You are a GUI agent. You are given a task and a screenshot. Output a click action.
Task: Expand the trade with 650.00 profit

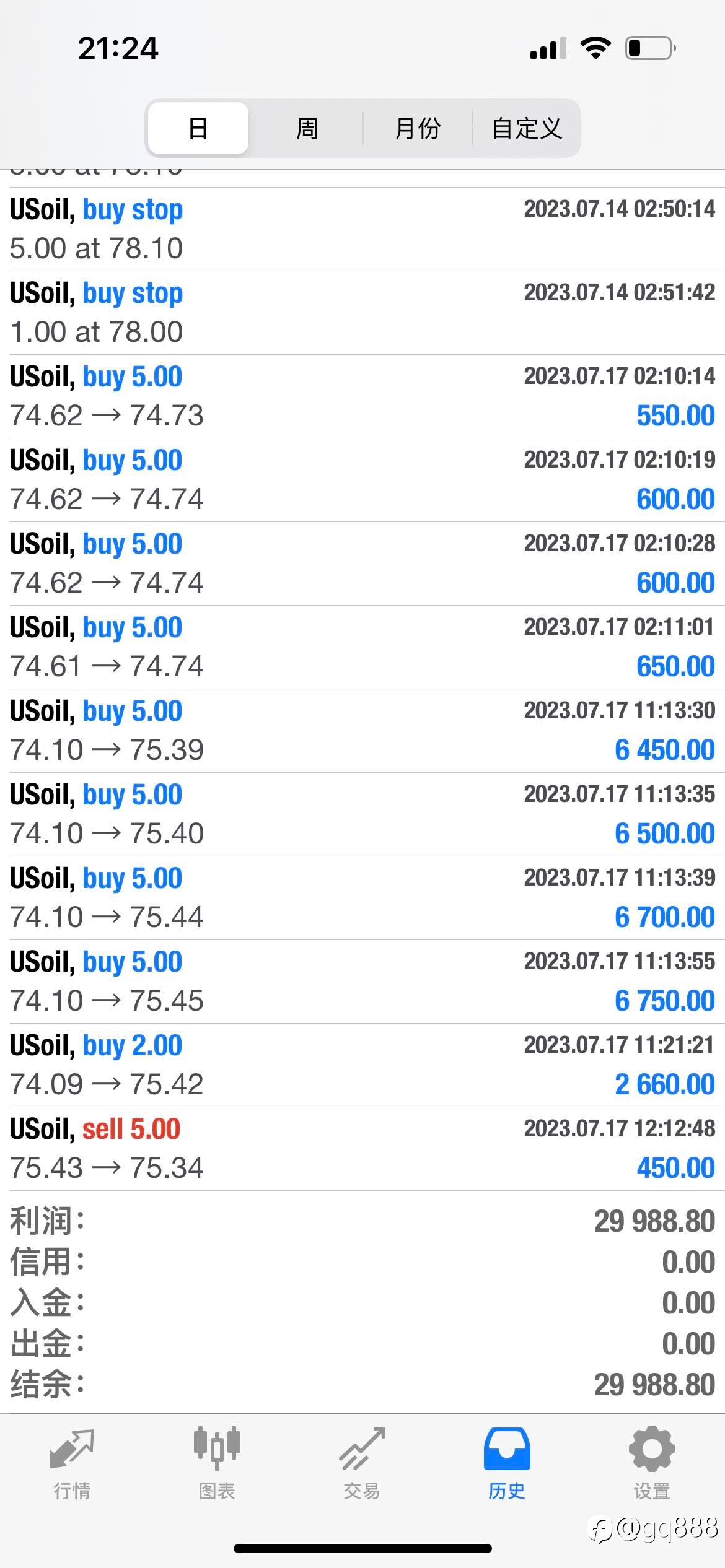point(362,647)
